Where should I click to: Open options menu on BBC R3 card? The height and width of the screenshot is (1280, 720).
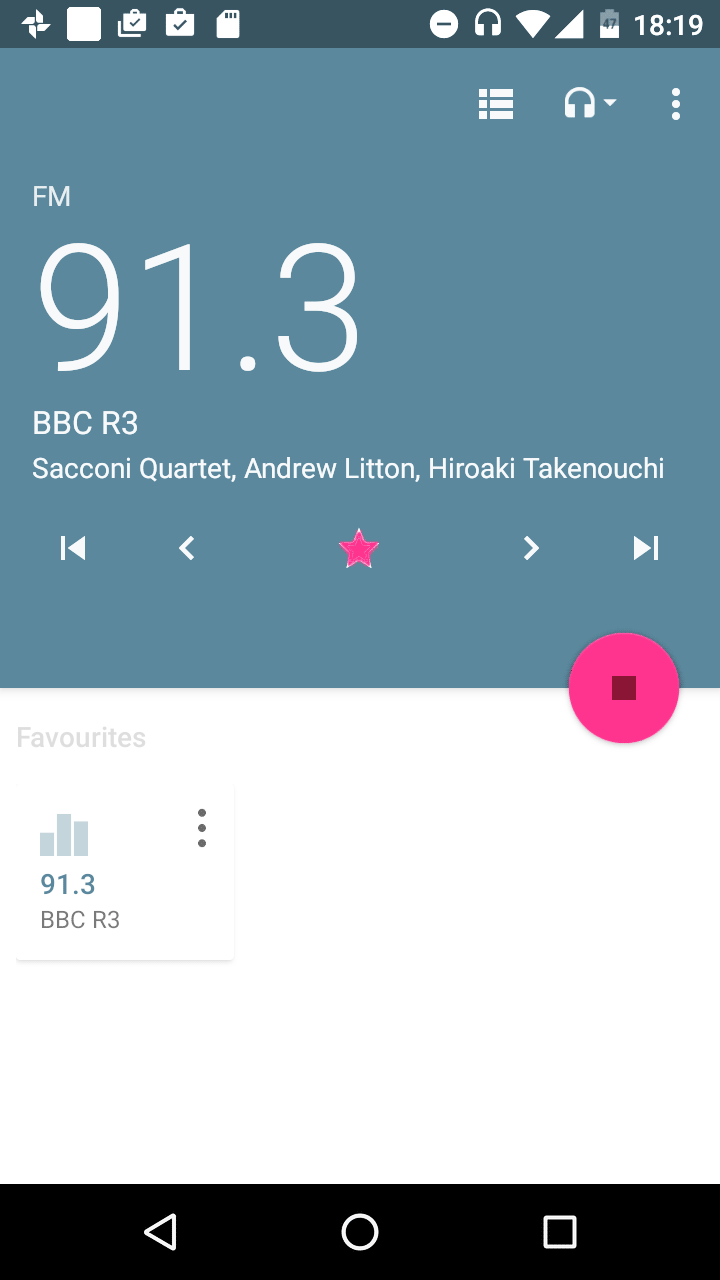click(202, 828)
